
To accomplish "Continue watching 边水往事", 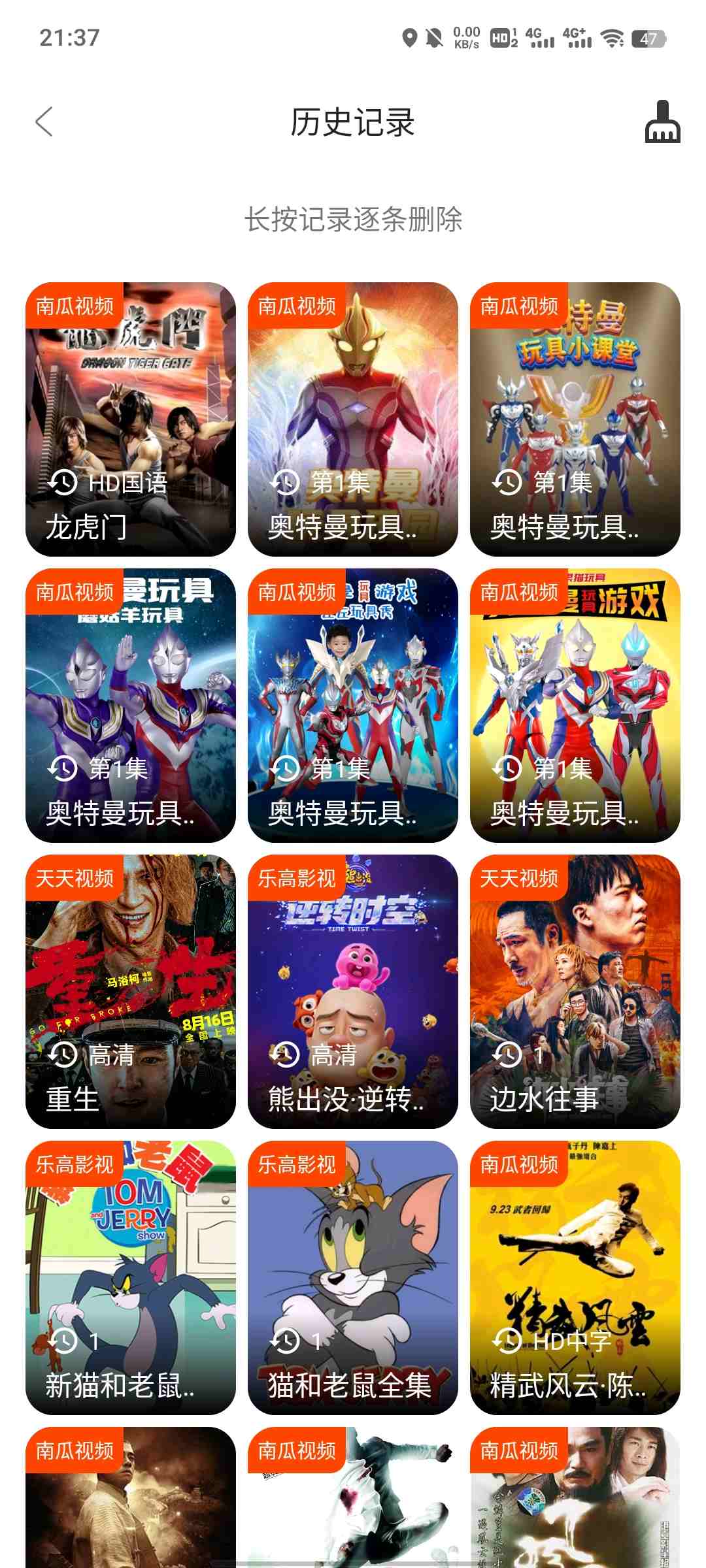I will pos(575,992).
